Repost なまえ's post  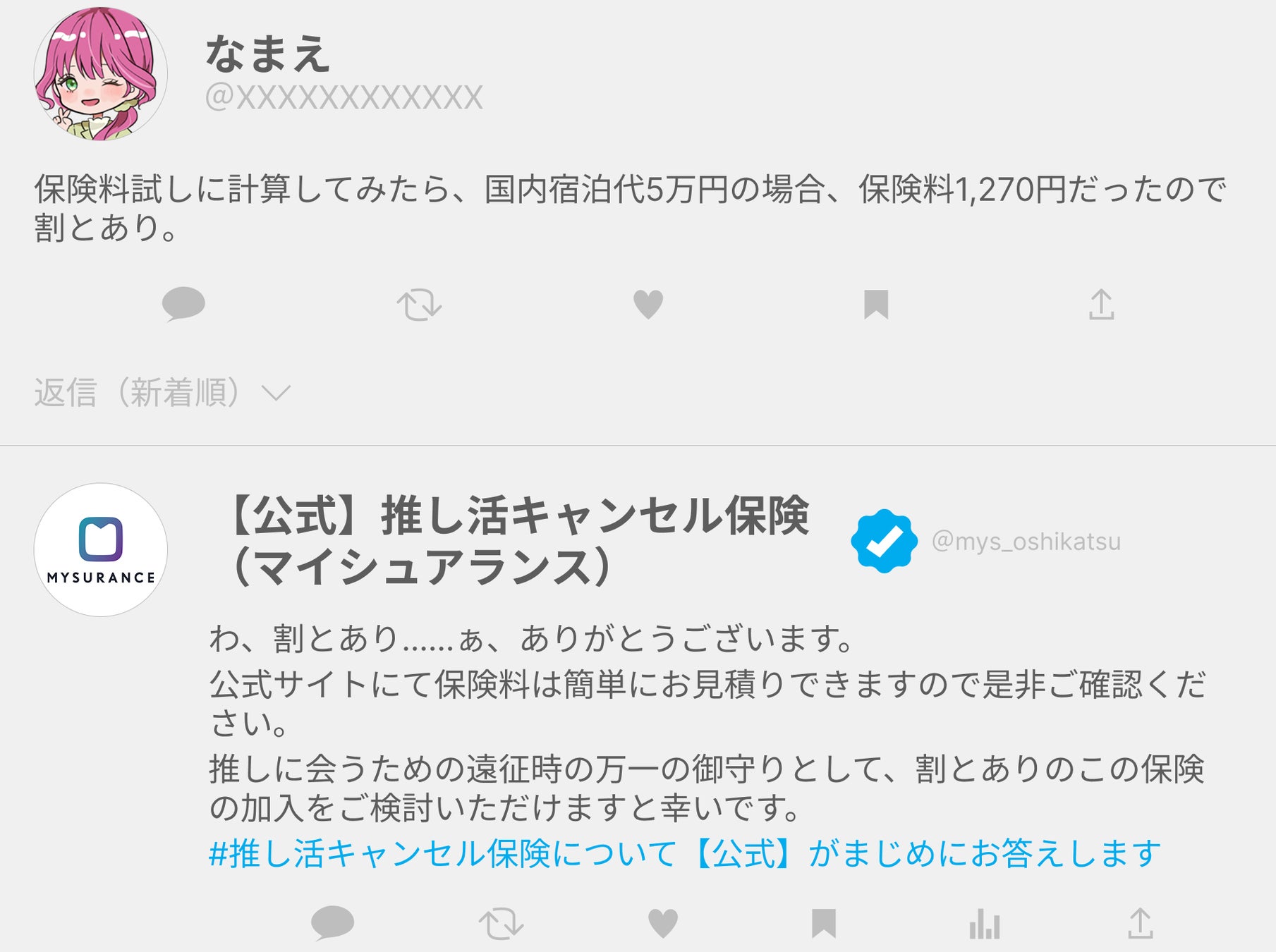(x=419, y=305)
